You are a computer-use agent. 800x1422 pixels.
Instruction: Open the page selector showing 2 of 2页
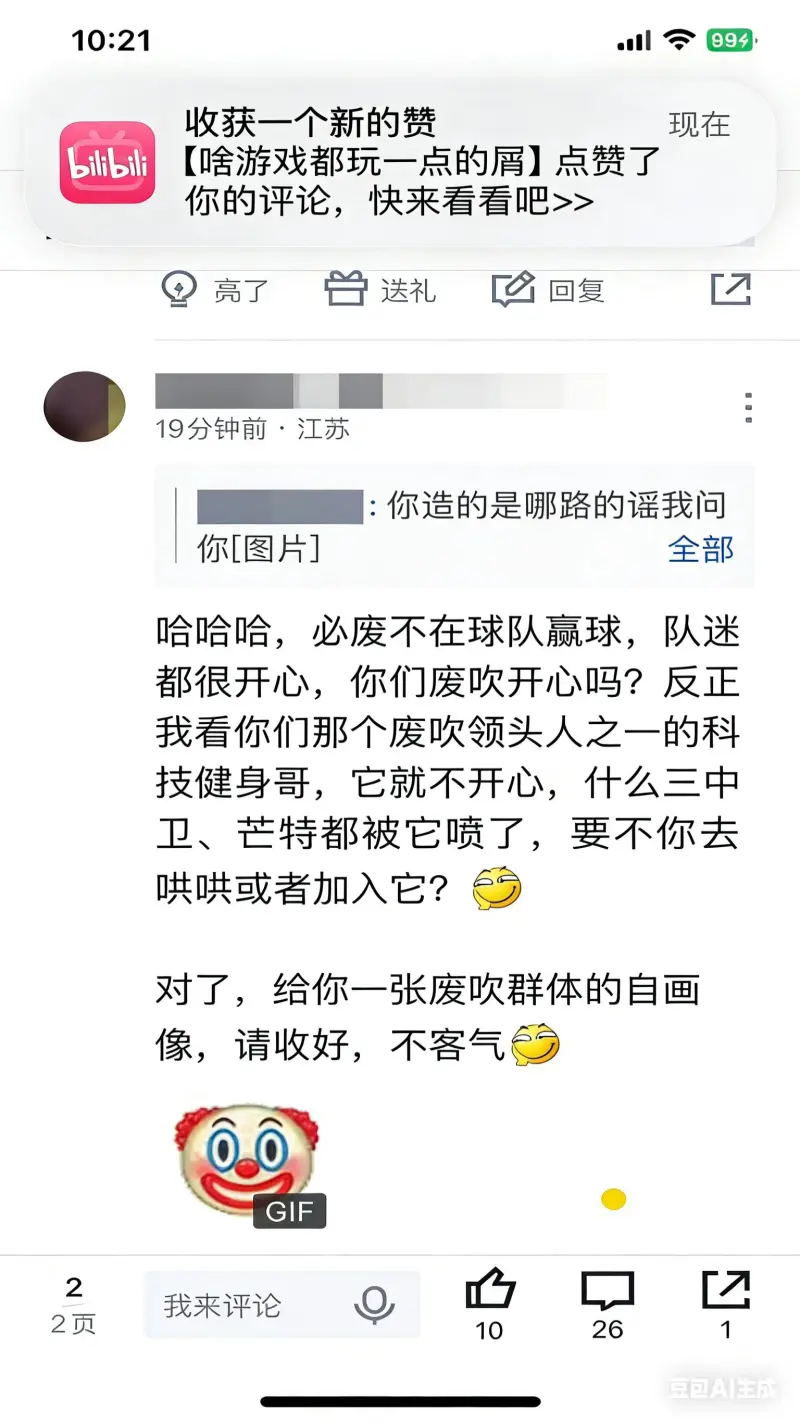point(74,1305)
